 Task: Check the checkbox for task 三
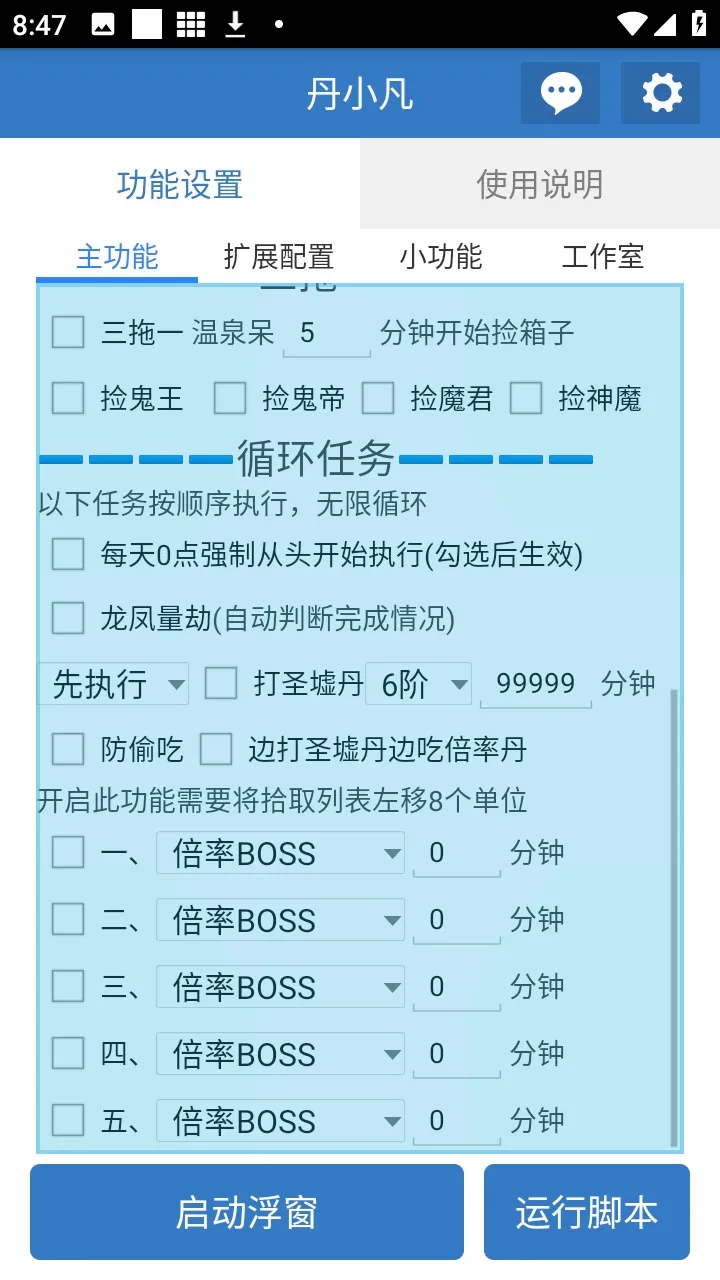click(x=68, y=986)
